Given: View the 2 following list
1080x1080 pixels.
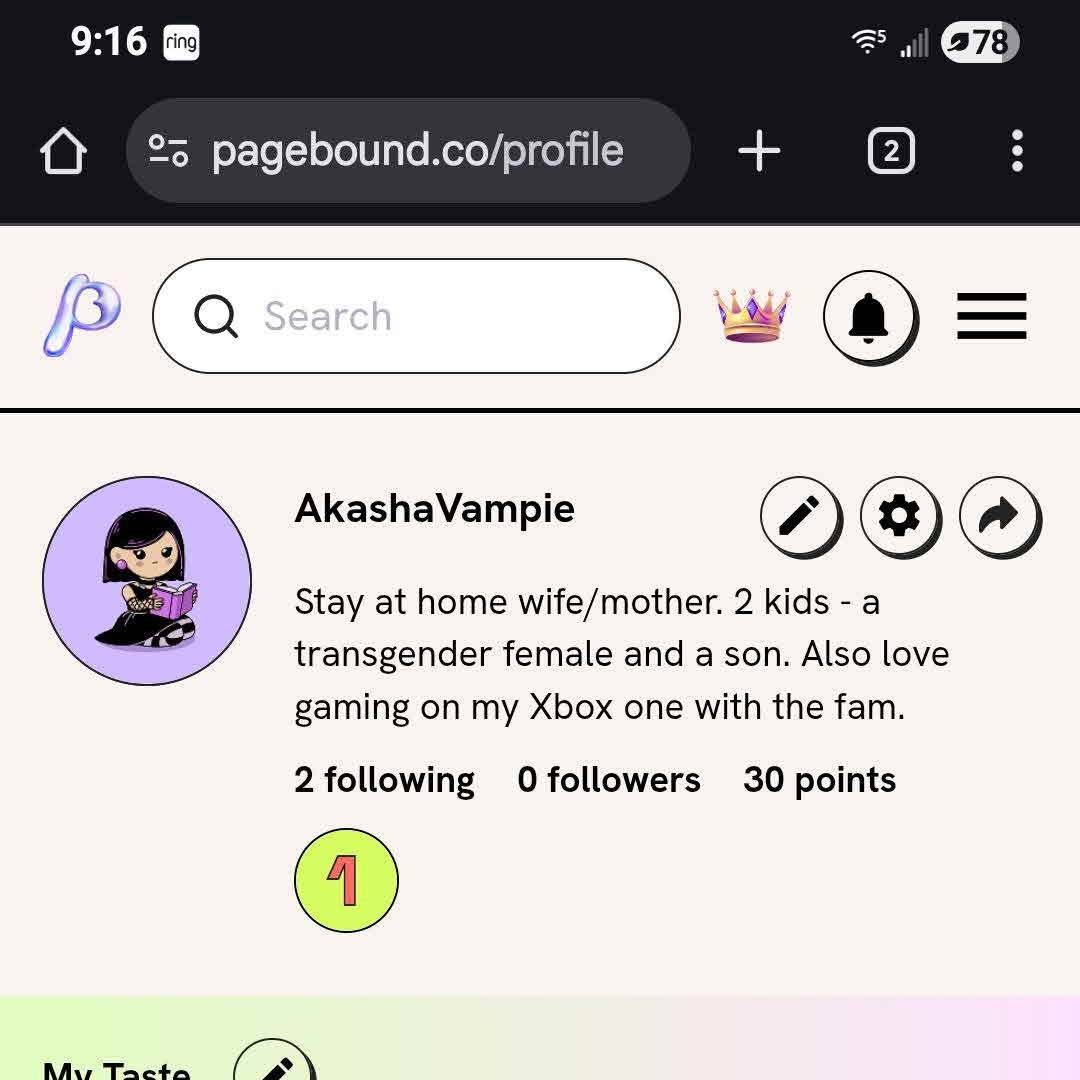Looking at the screenshot, I should (x=384, y=779).
